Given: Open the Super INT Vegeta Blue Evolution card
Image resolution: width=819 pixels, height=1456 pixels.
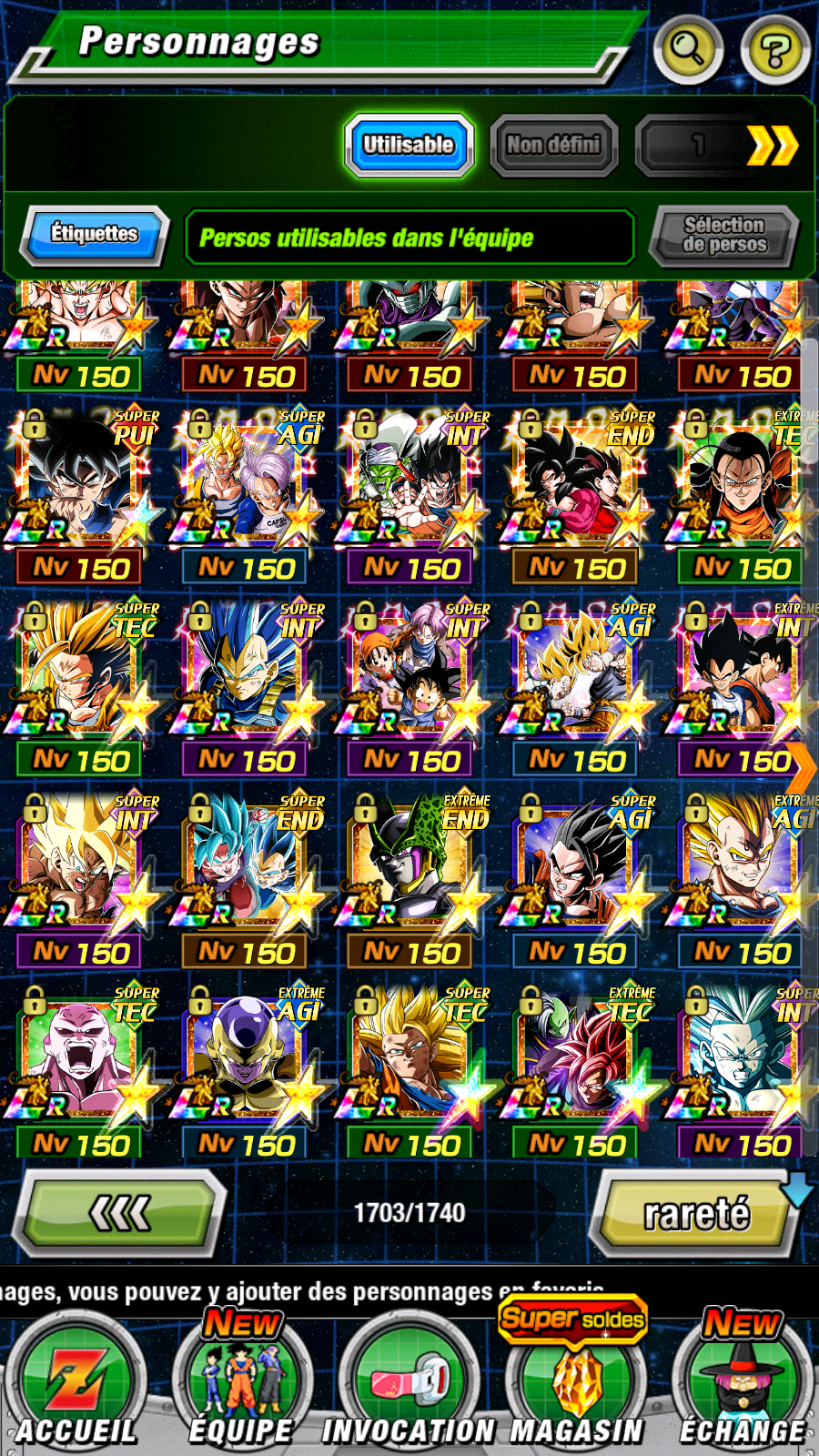Looking at the screenshot, I should [x=247, y=671].
